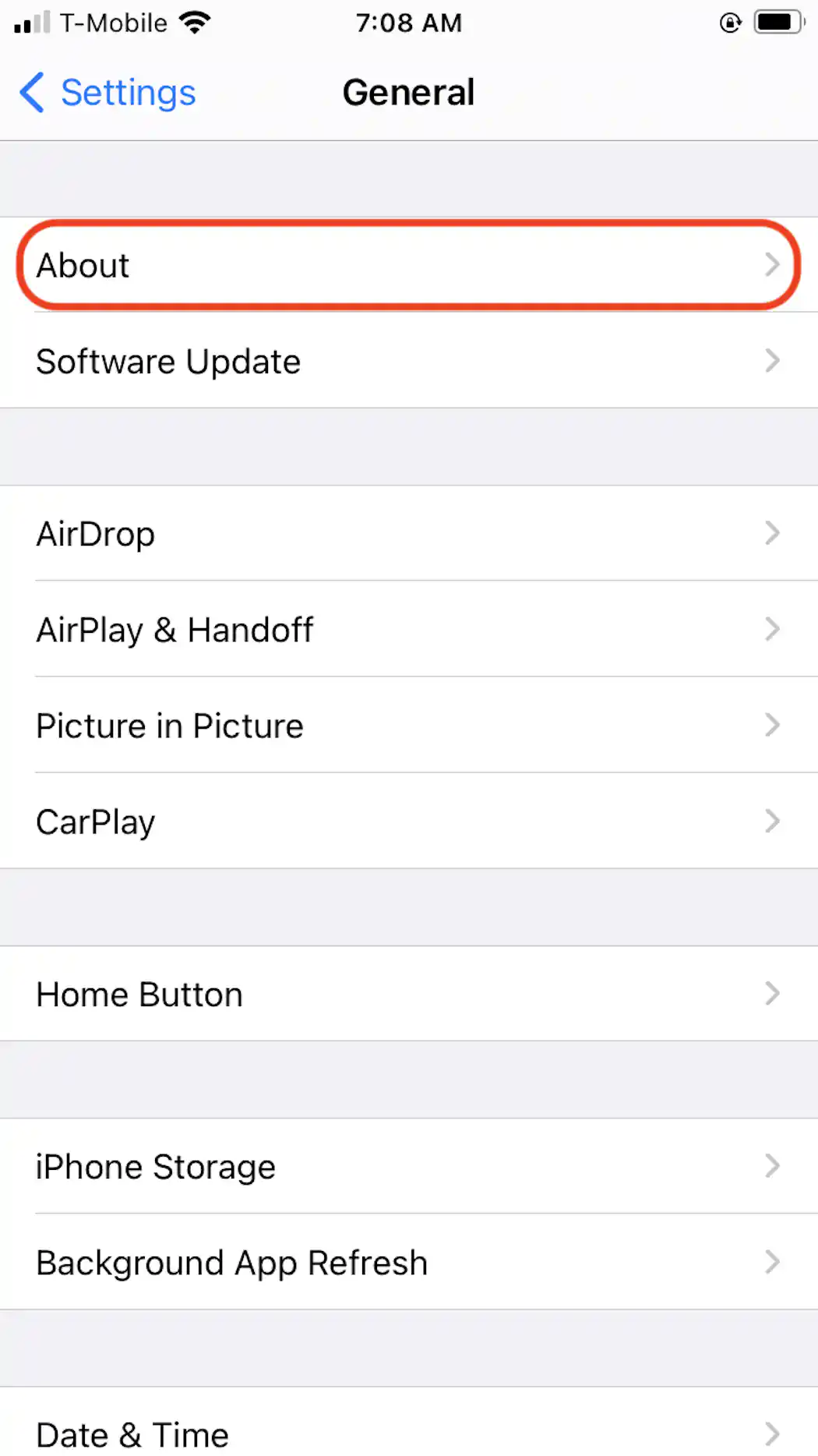
Task: Return to Settings via back link
Action: [127, 92]
